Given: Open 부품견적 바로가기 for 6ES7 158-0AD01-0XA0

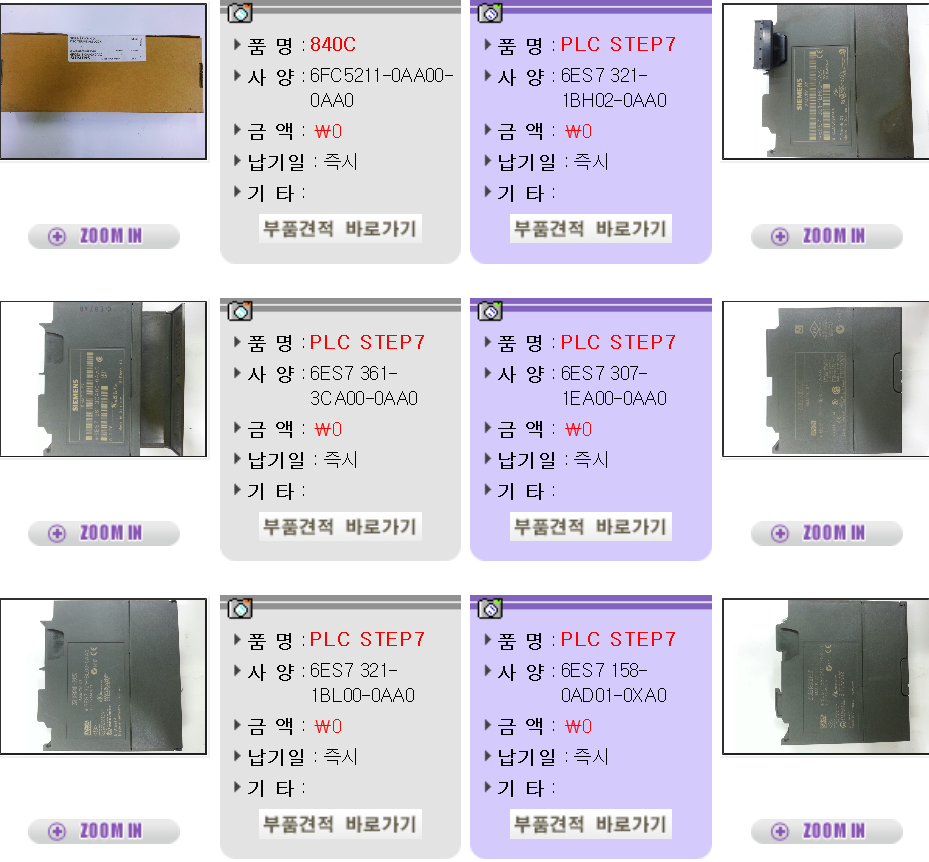Looking at the screenshot, I should click(590, 824).
